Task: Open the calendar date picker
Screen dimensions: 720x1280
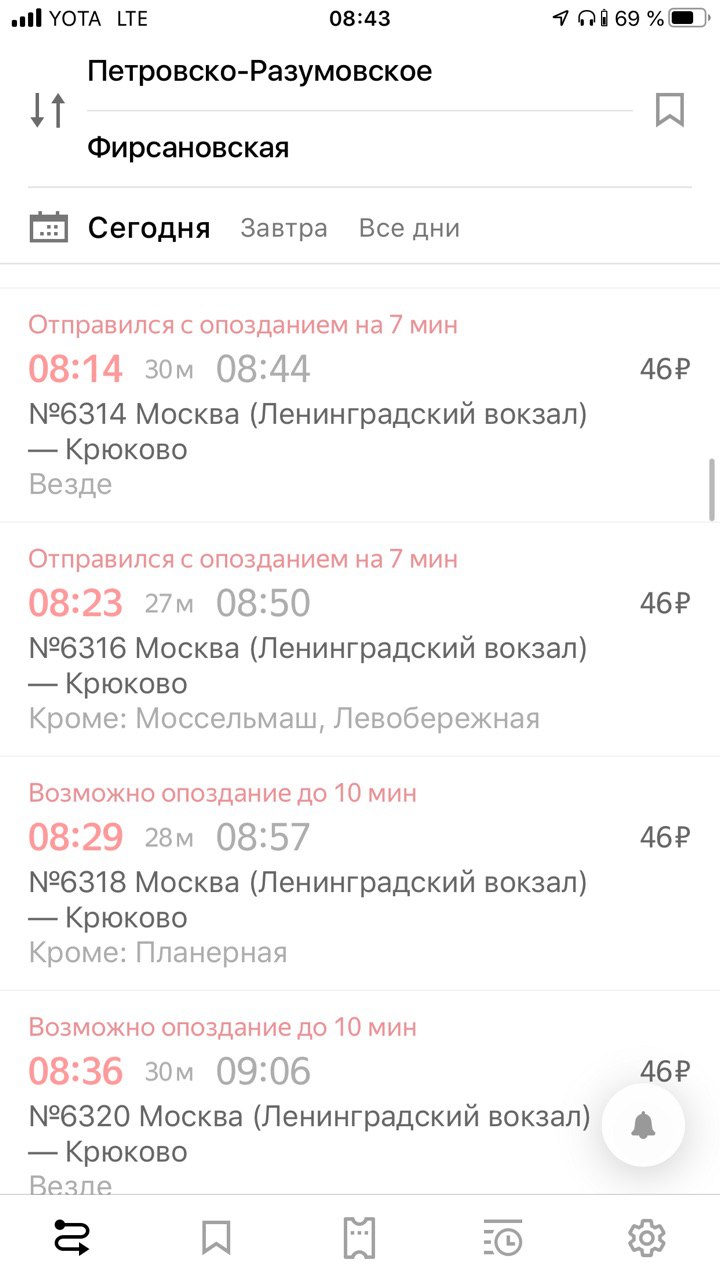Action: pyautogui.click(x=48, y=228)
